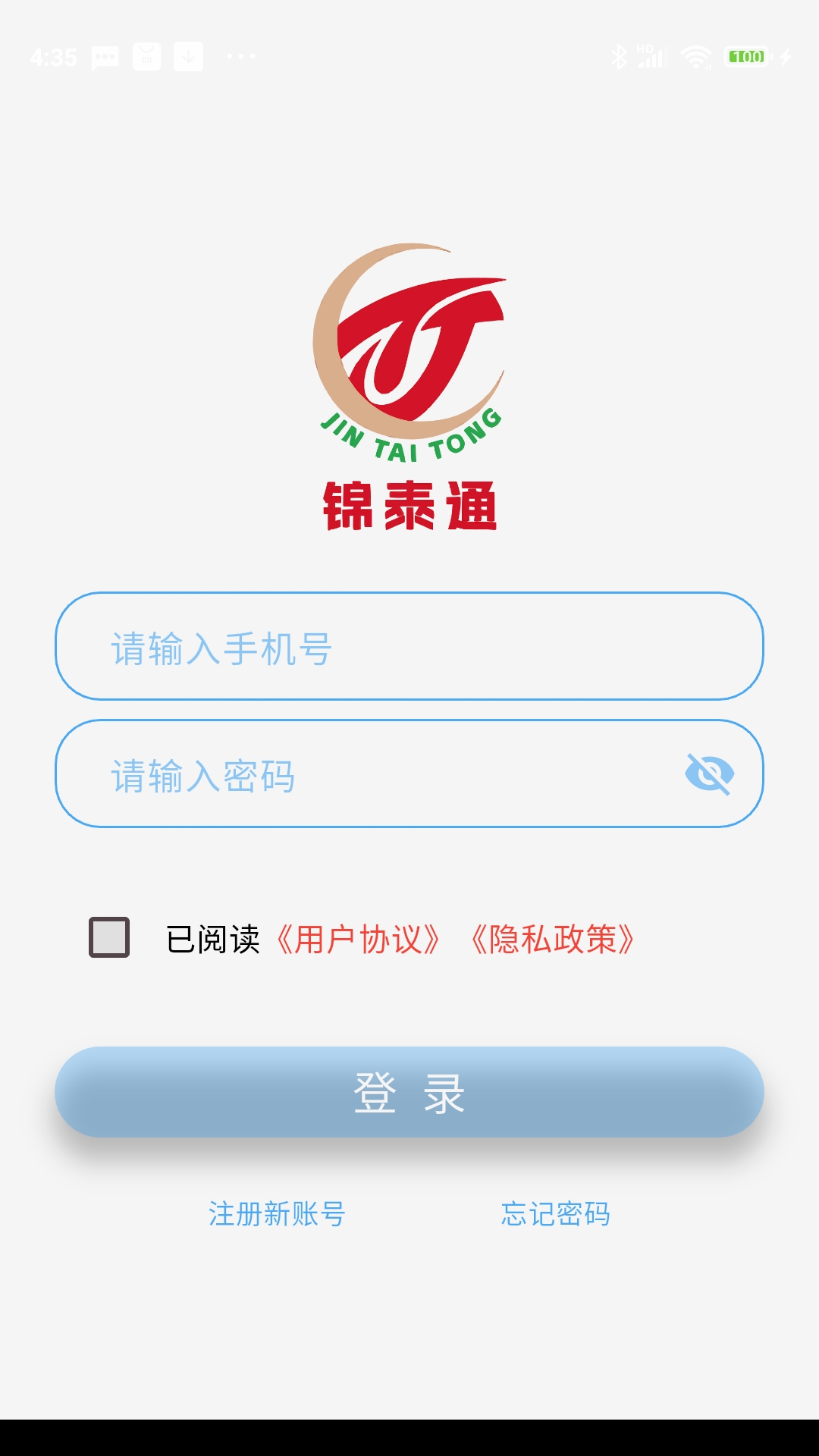Open the 《隐私政策》 link
Viewport: 819px width, 1456px height.
[552, 940]
